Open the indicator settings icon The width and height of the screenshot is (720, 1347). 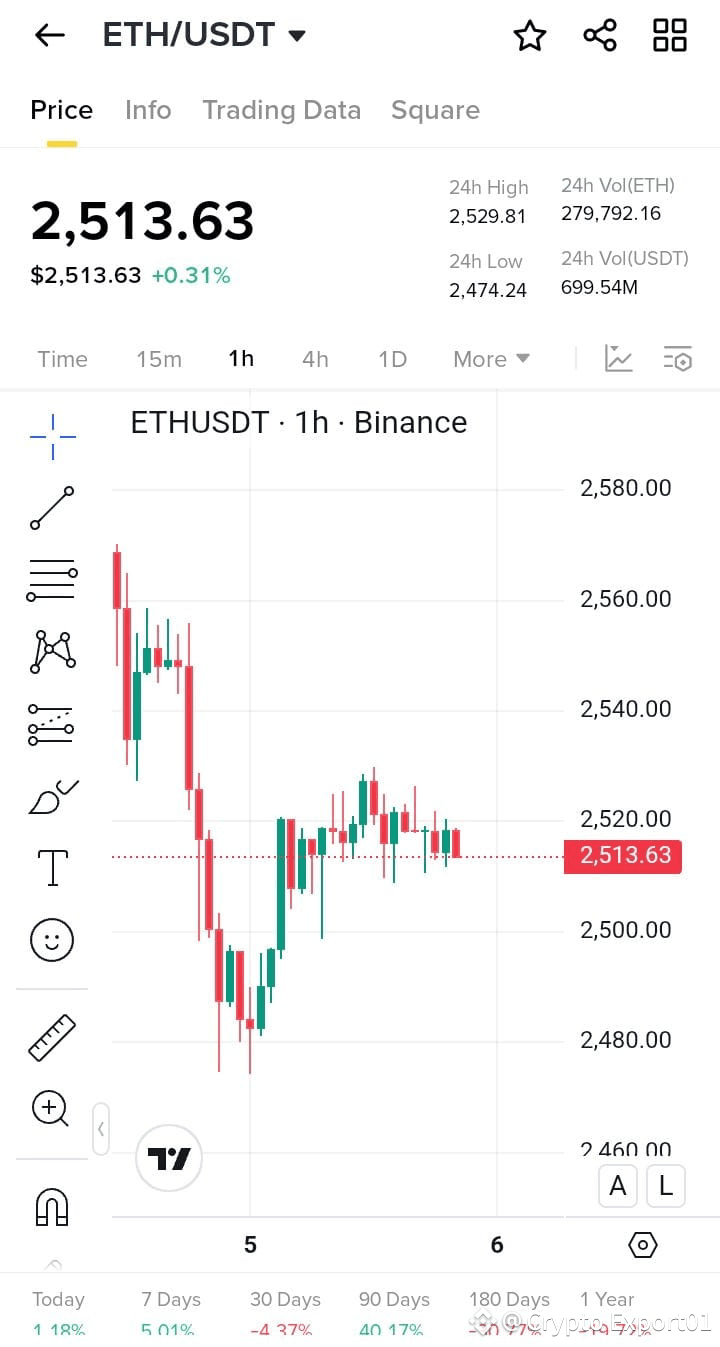tap(677, 358)
